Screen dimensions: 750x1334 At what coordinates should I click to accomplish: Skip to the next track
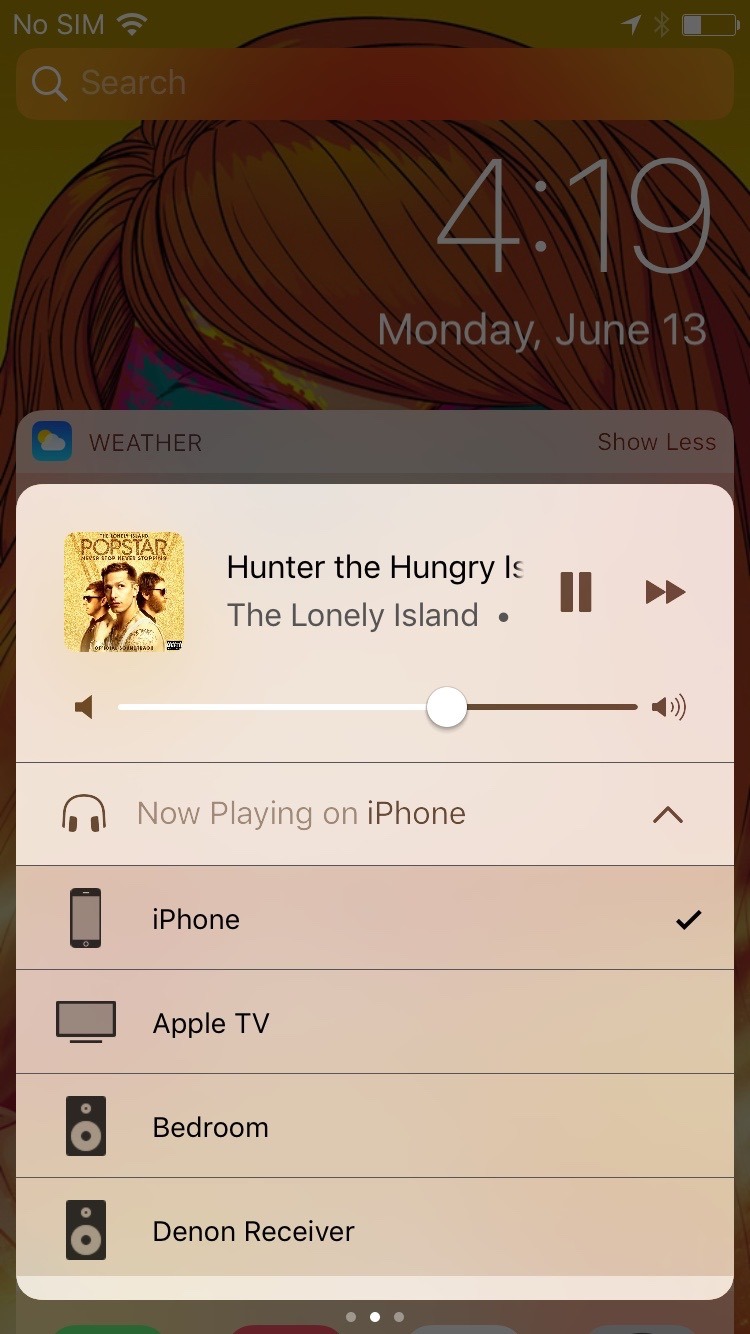[665, 592]
